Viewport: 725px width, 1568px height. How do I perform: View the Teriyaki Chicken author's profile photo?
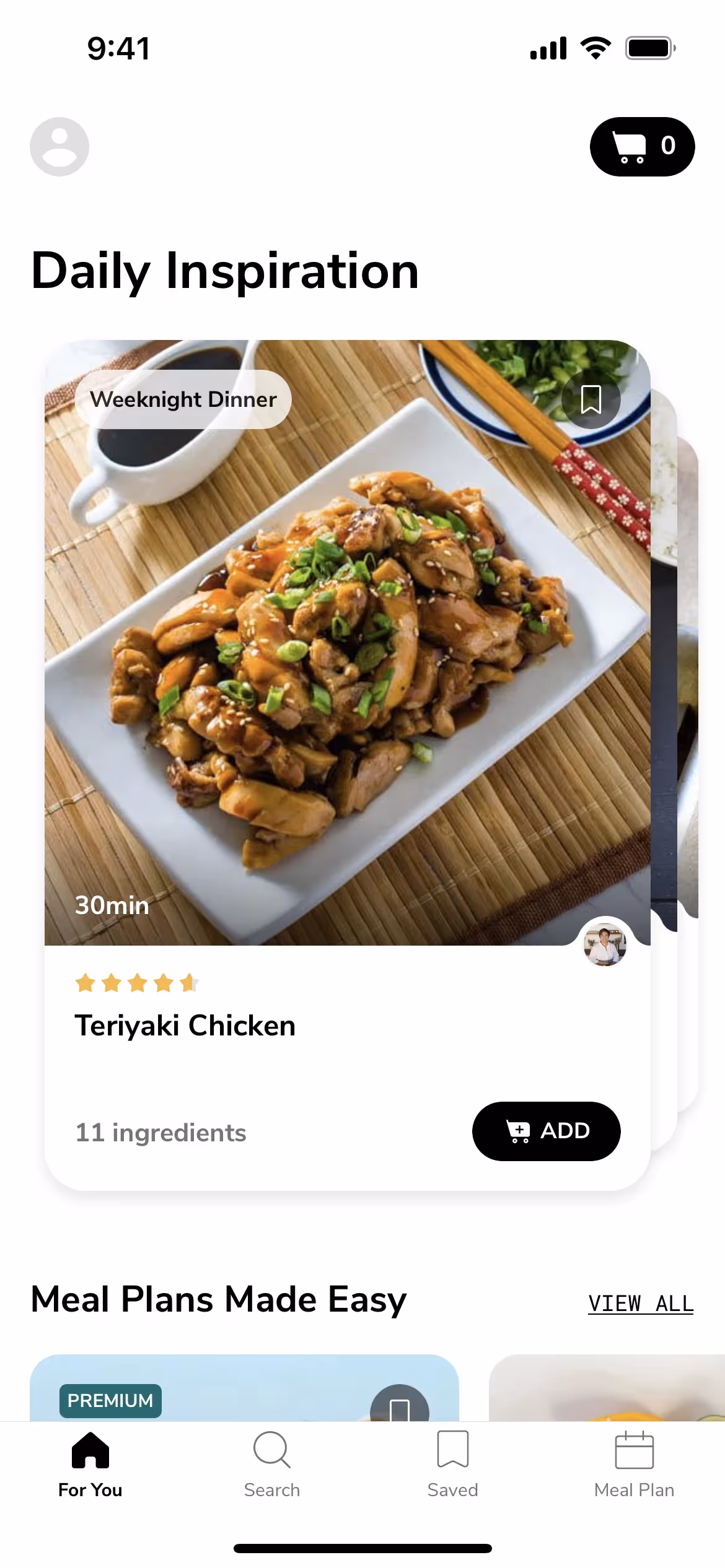click(605, 945)
